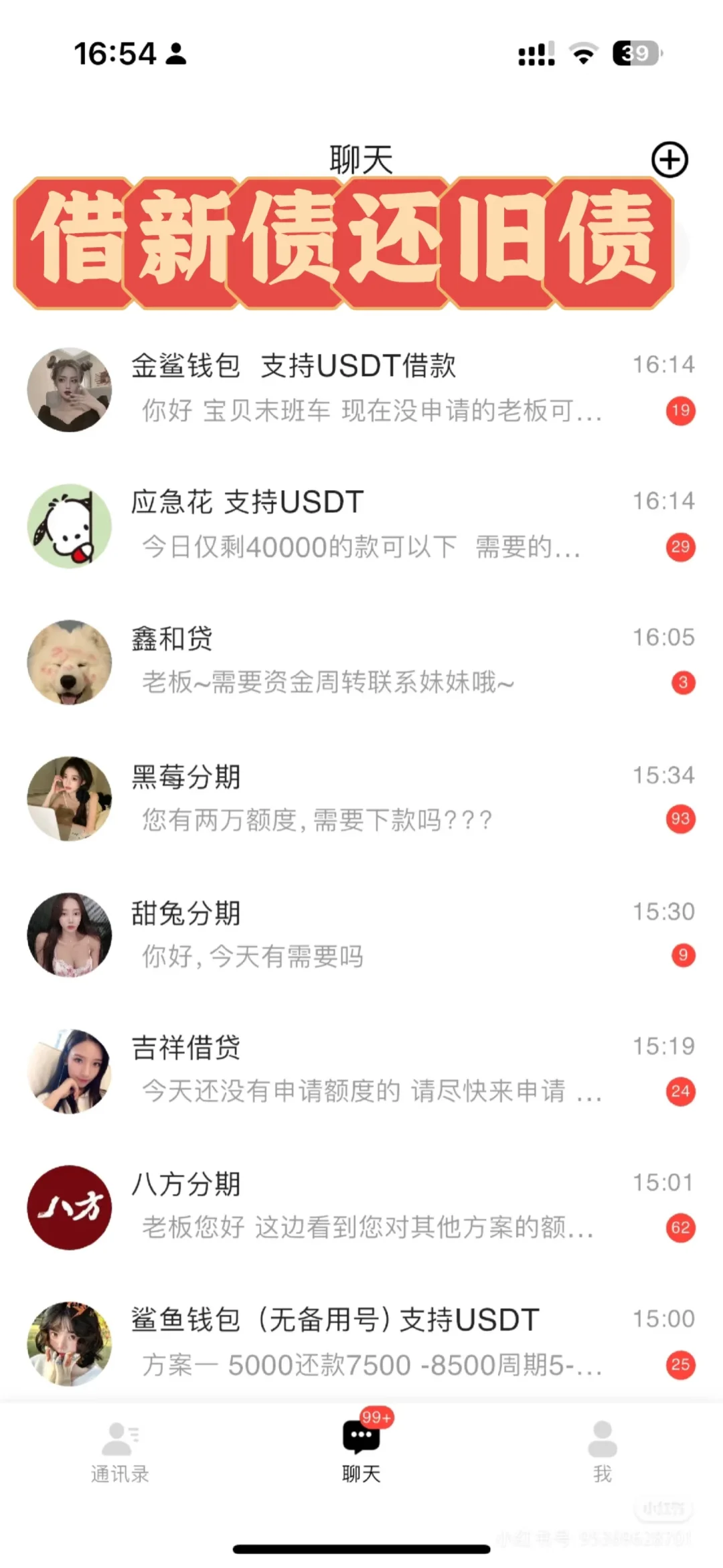The image size is (723, 1568).
Task: Select the 聊天 tab
Action: point(361,1452)
